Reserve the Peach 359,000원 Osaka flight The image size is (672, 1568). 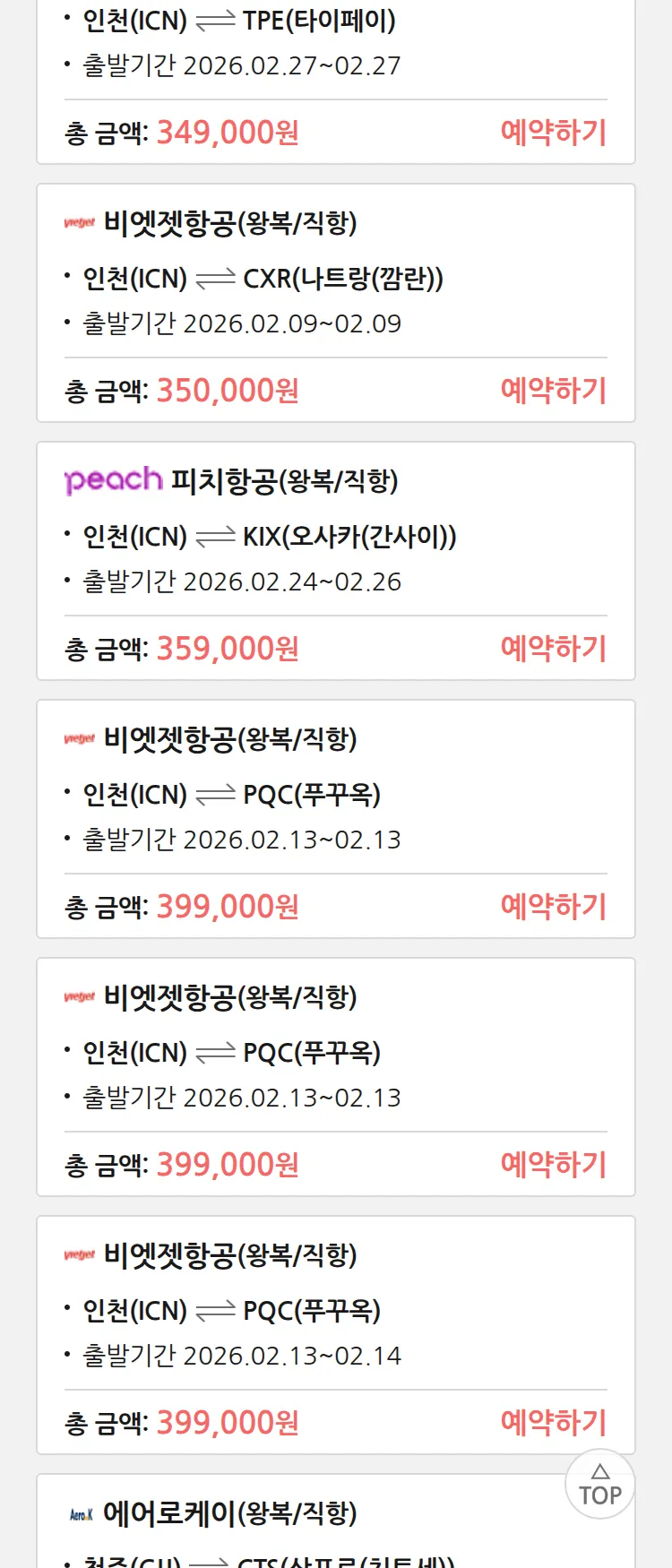[x=553, y=649]
